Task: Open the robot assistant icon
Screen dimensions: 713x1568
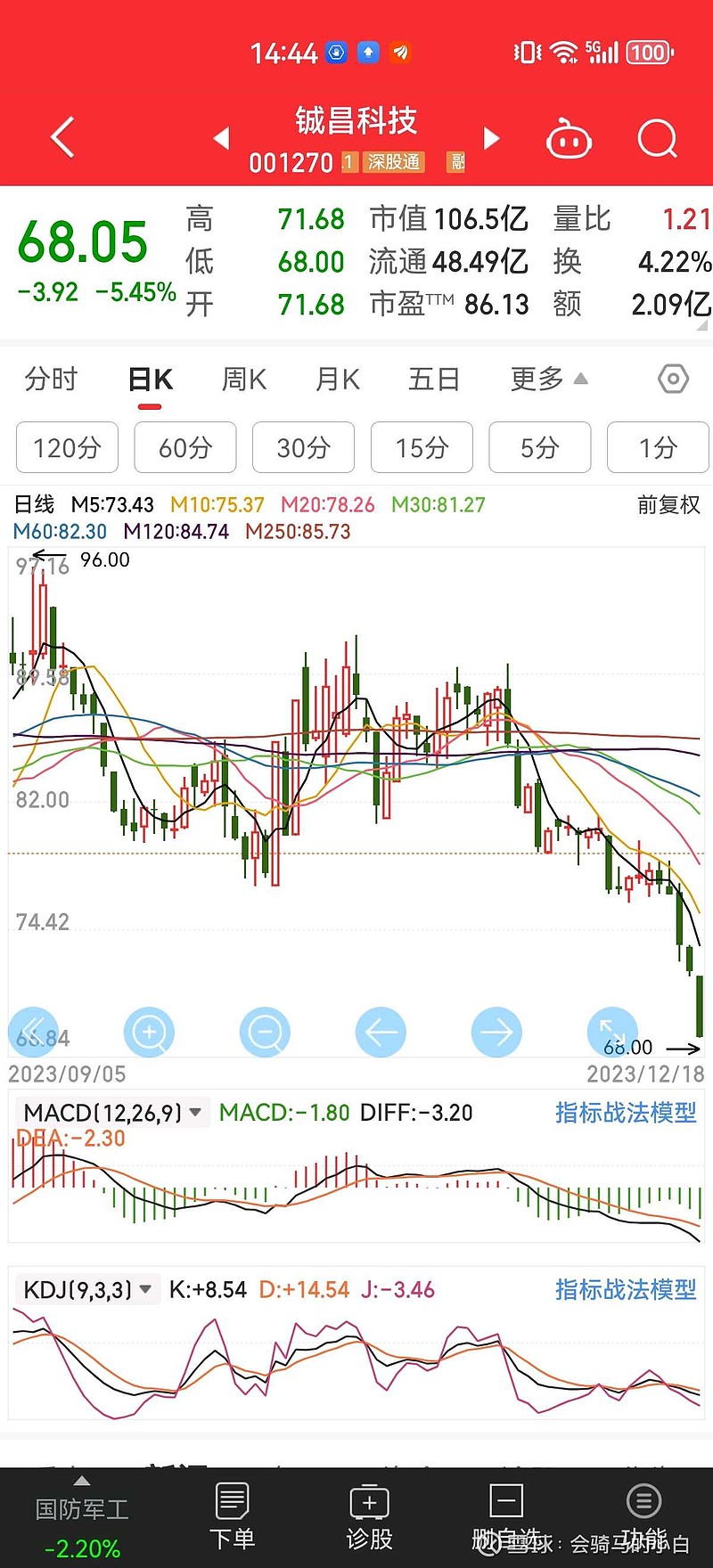Action: [569, 138]
